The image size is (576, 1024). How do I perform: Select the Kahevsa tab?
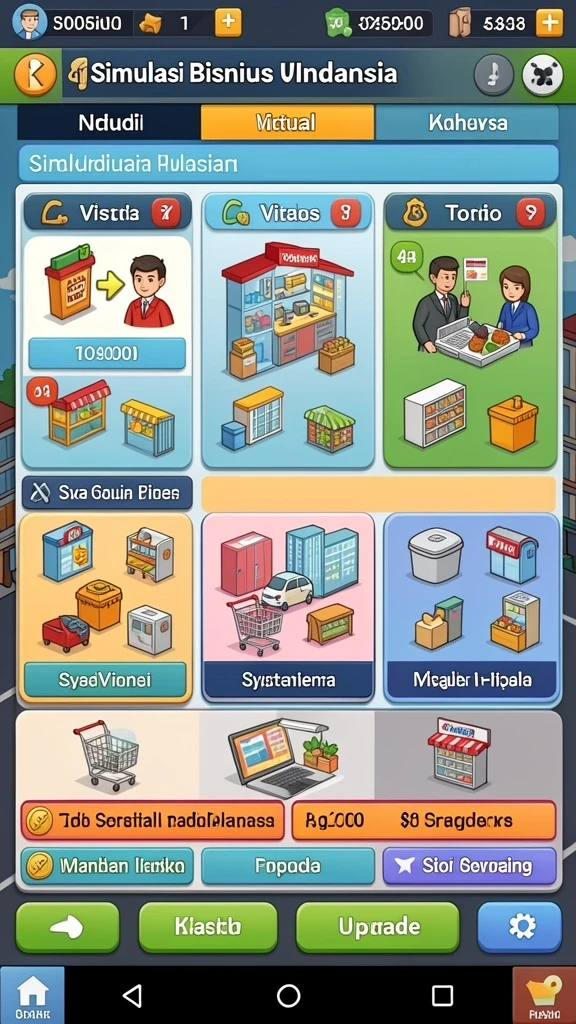click(x=468, y=122)
